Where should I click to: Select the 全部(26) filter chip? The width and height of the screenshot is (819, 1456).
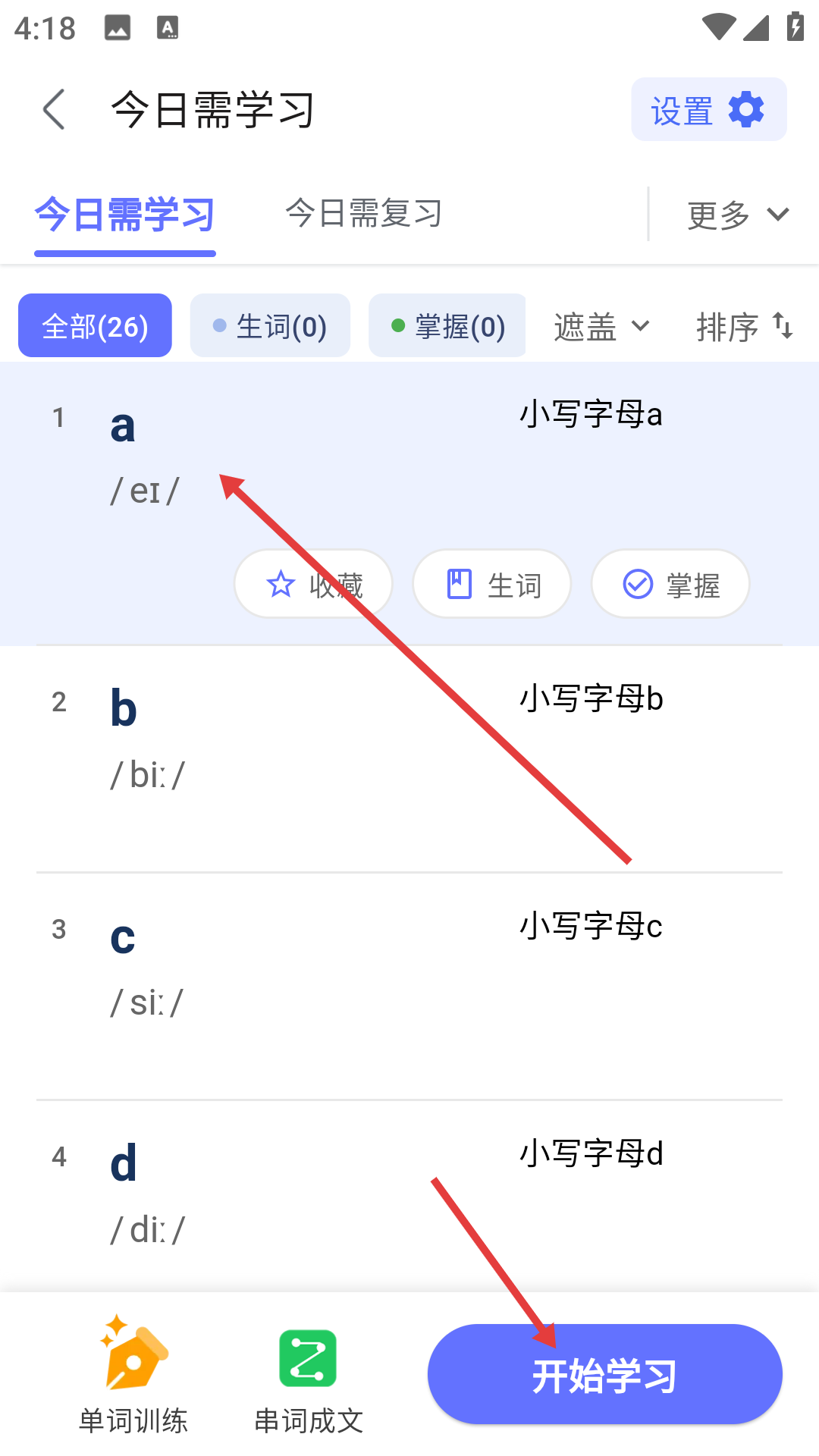[95, 326]
